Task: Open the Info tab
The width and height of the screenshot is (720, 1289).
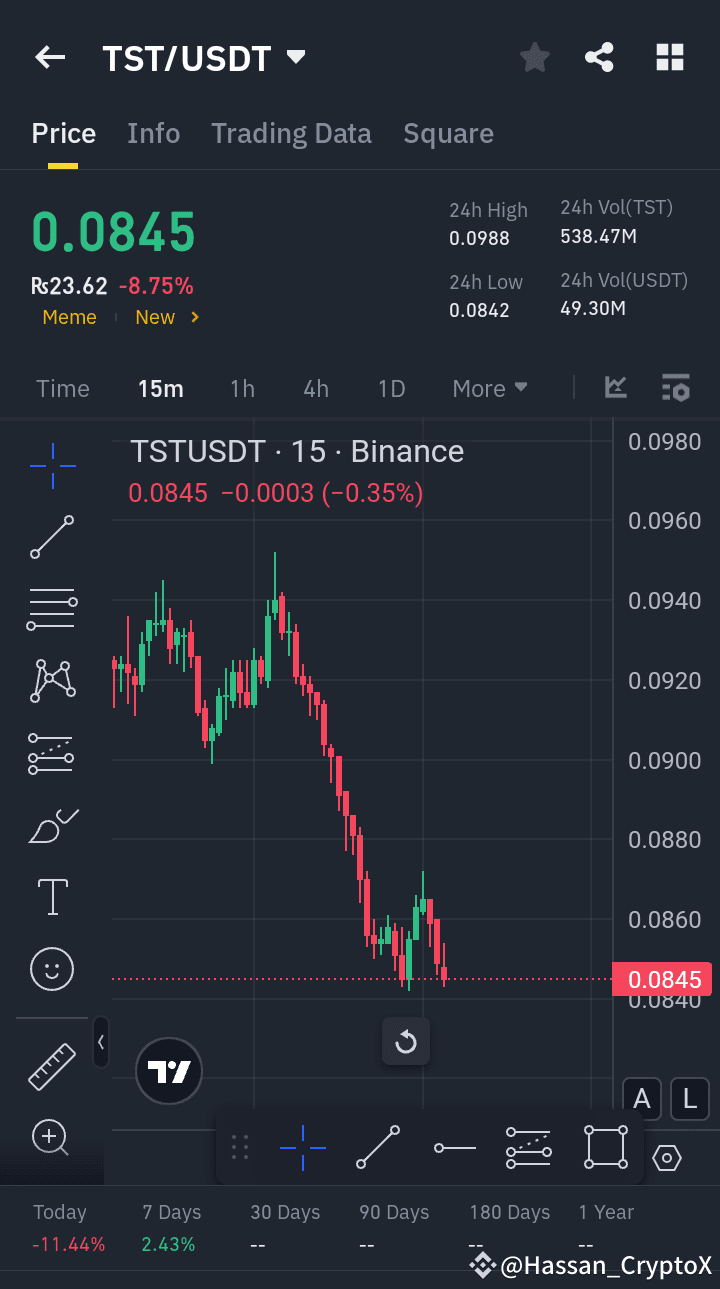Action: [153, 133]
